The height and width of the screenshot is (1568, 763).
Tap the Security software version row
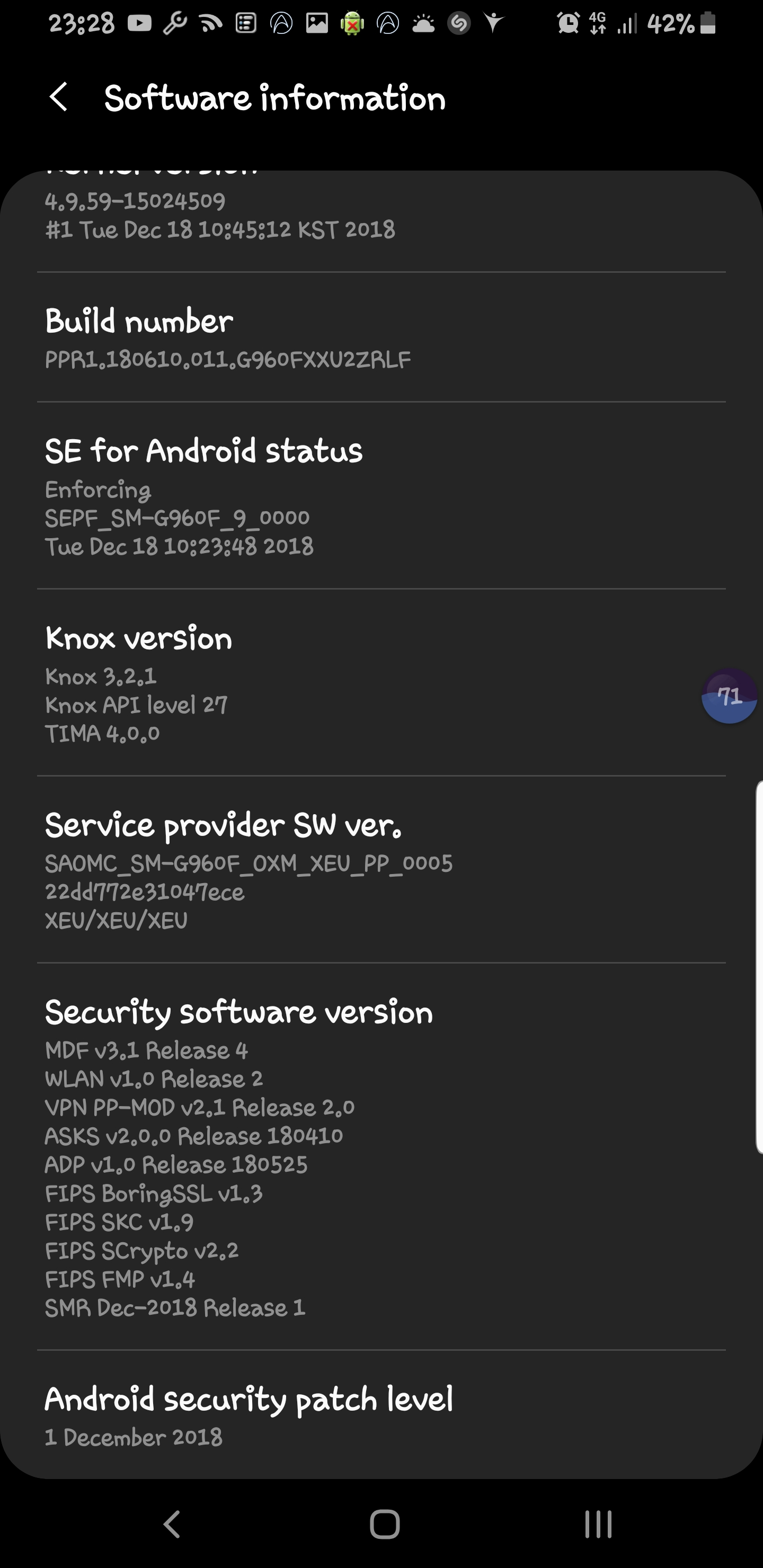[x=381, y=1156]
